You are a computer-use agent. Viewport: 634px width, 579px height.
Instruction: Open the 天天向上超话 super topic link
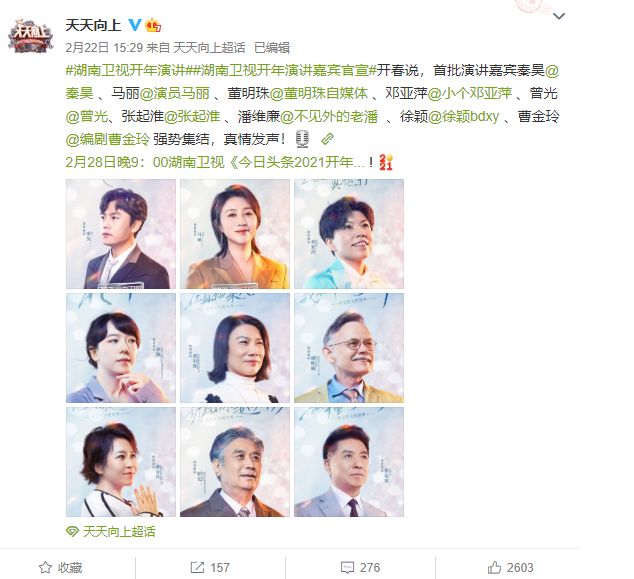(111, 530)
